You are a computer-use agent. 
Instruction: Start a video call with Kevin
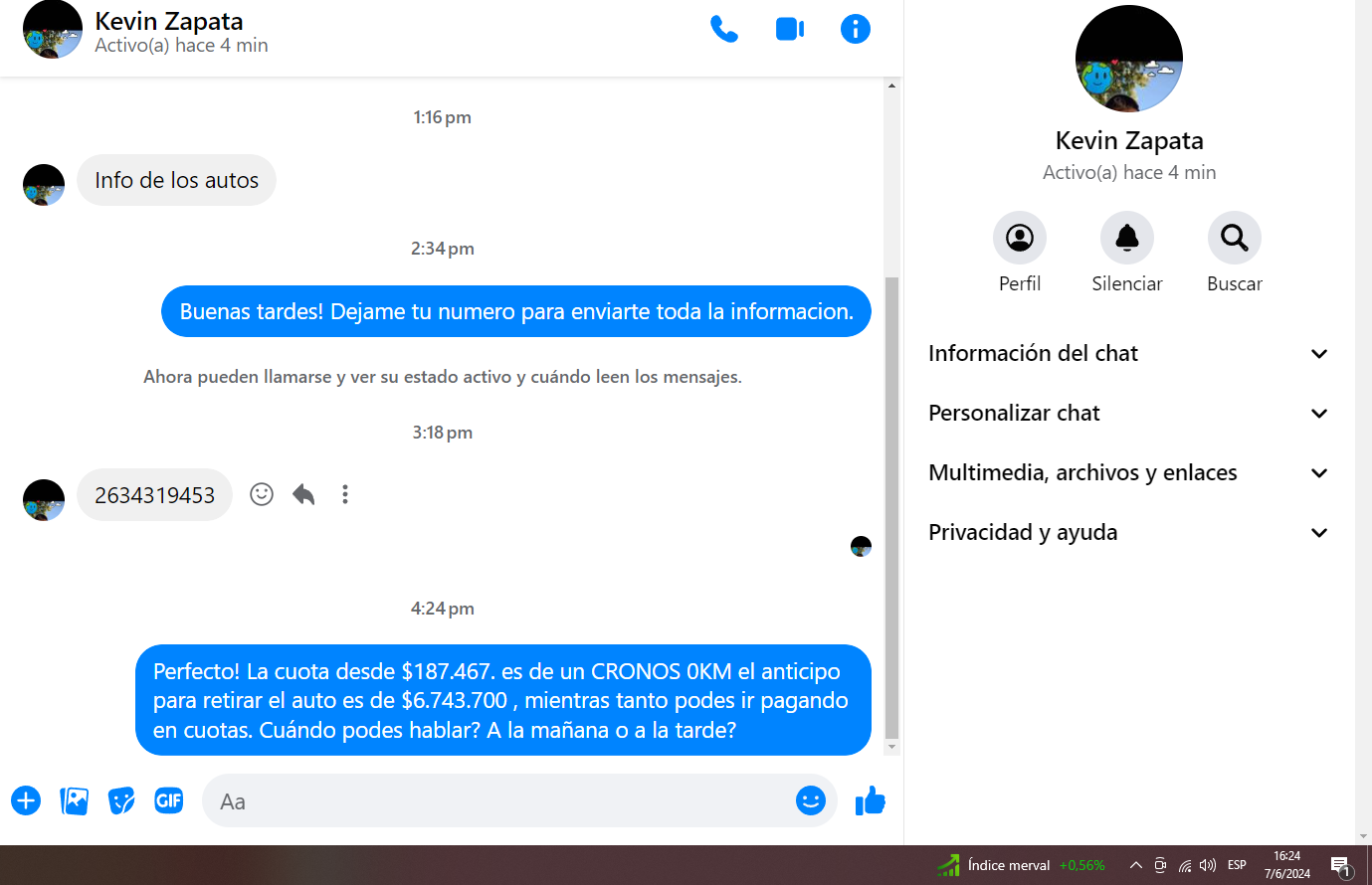click(790, 29)
